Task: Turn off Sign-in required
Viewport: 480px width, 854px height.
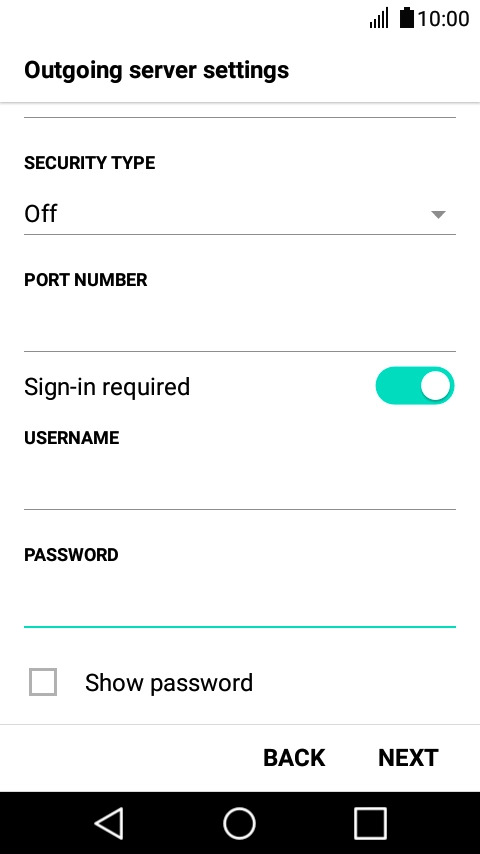Action: click(415, 386)
